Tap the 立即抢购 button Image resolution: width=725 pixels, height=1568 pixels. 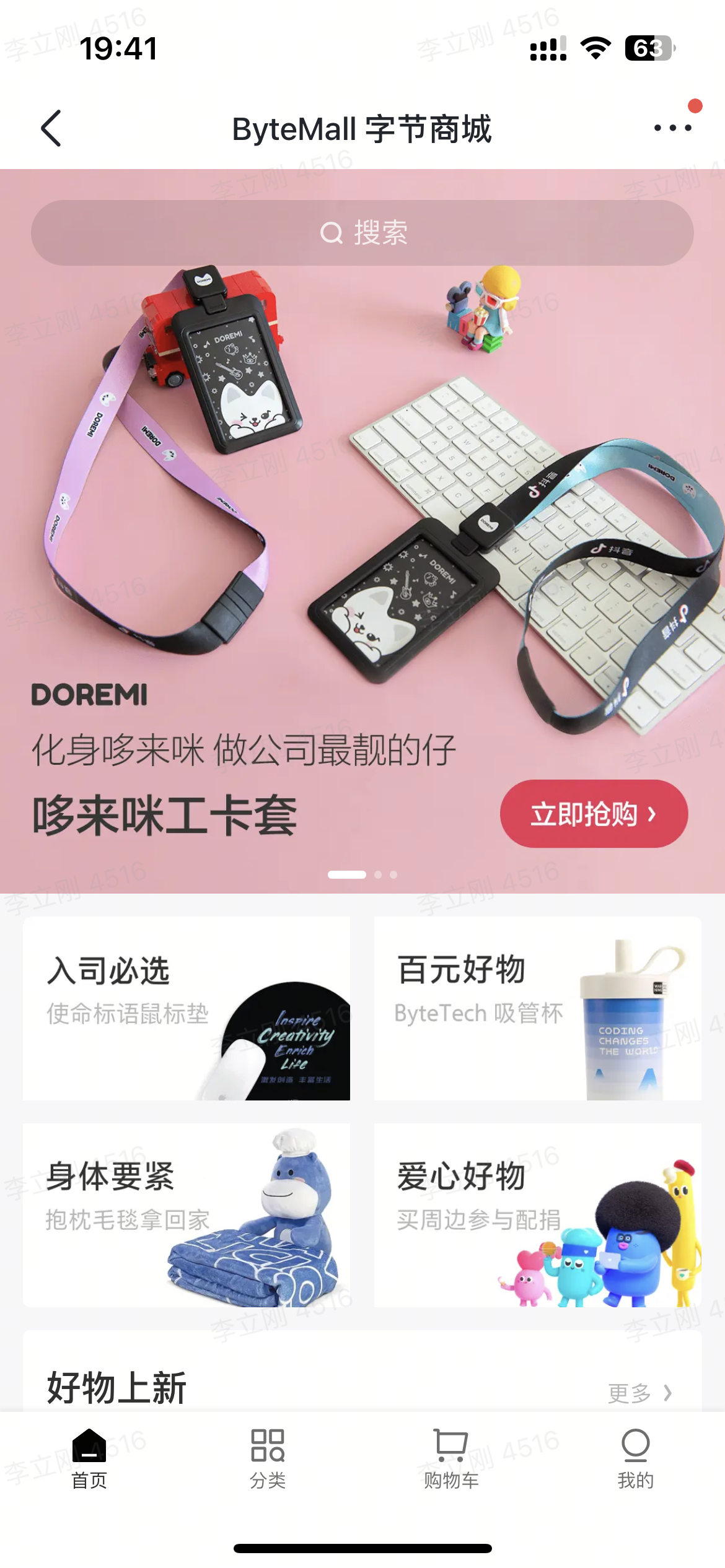tap(593, 814)
